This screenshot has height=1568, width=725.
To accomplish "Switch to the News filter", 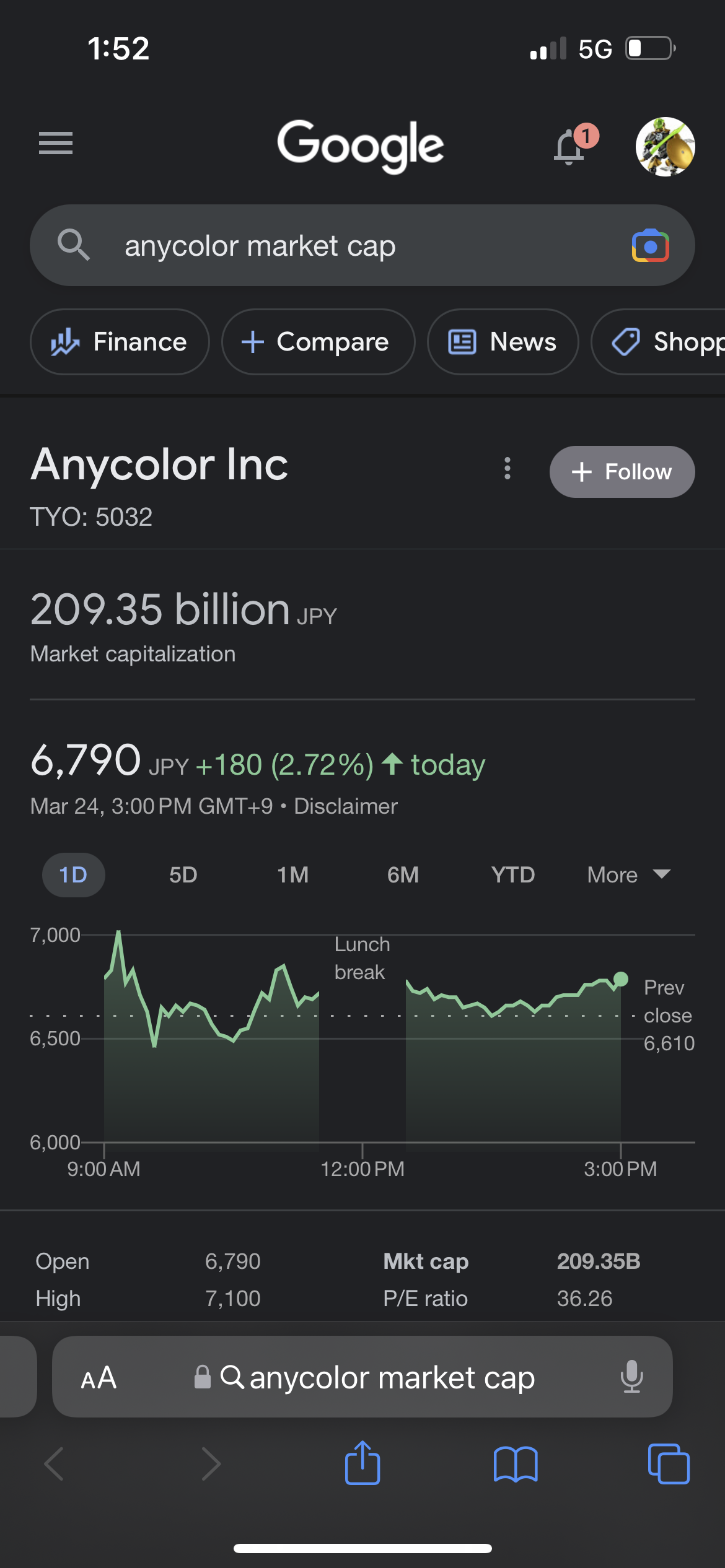I will (503, 342).
